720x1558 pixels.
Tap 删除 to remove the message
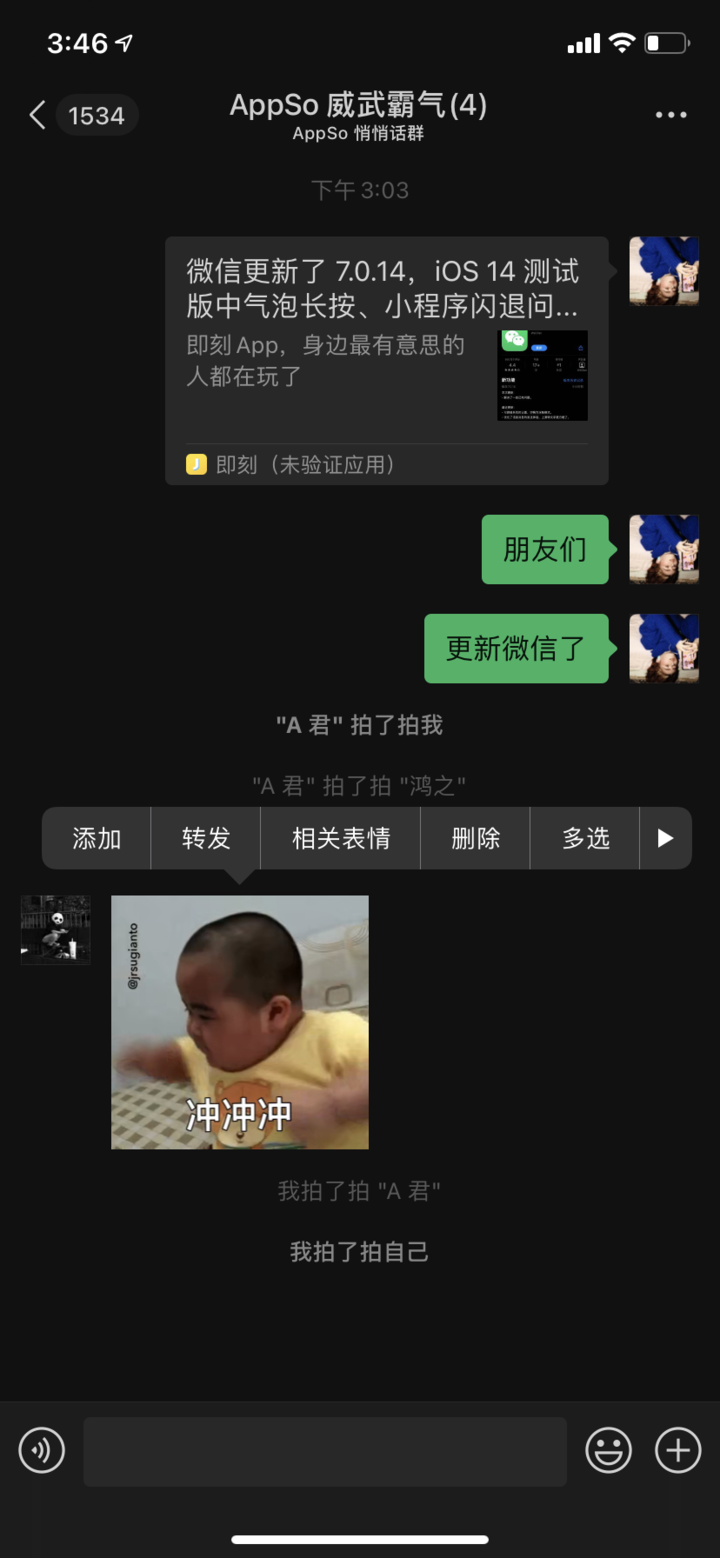click(475, 838)
